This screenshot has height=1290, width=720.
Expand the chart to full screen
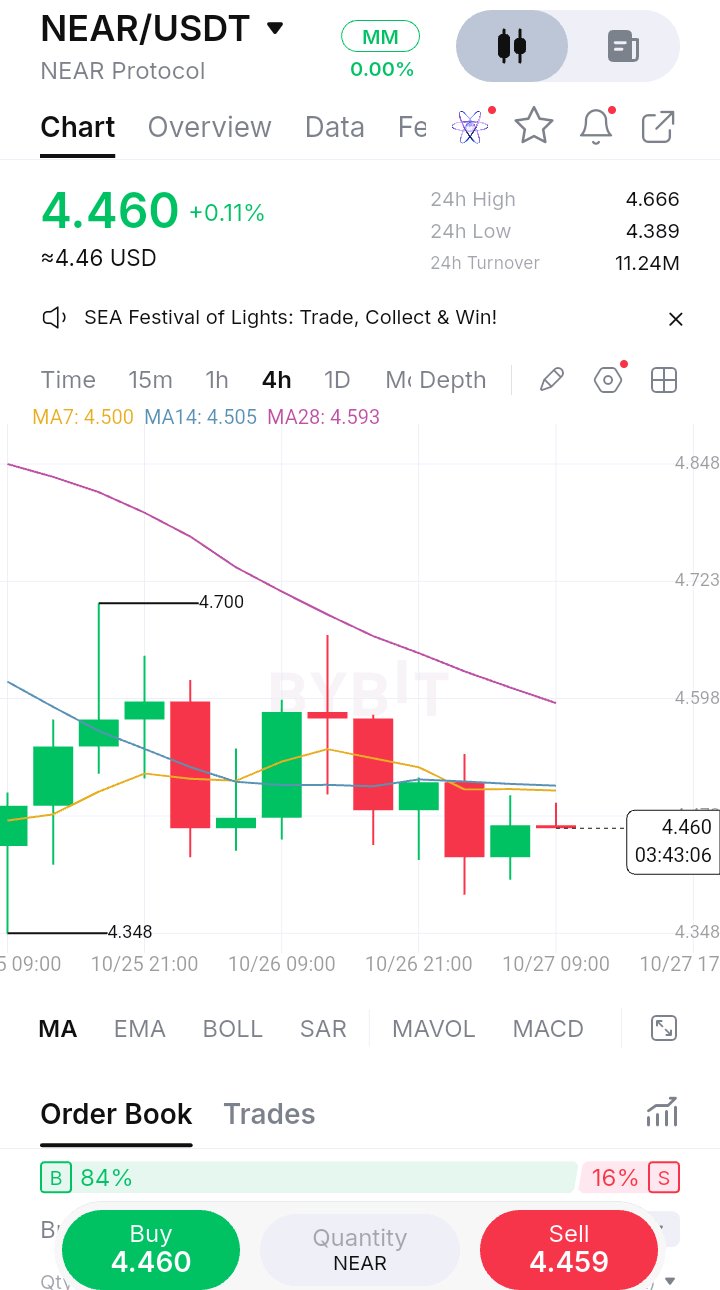pos(664,1028)
